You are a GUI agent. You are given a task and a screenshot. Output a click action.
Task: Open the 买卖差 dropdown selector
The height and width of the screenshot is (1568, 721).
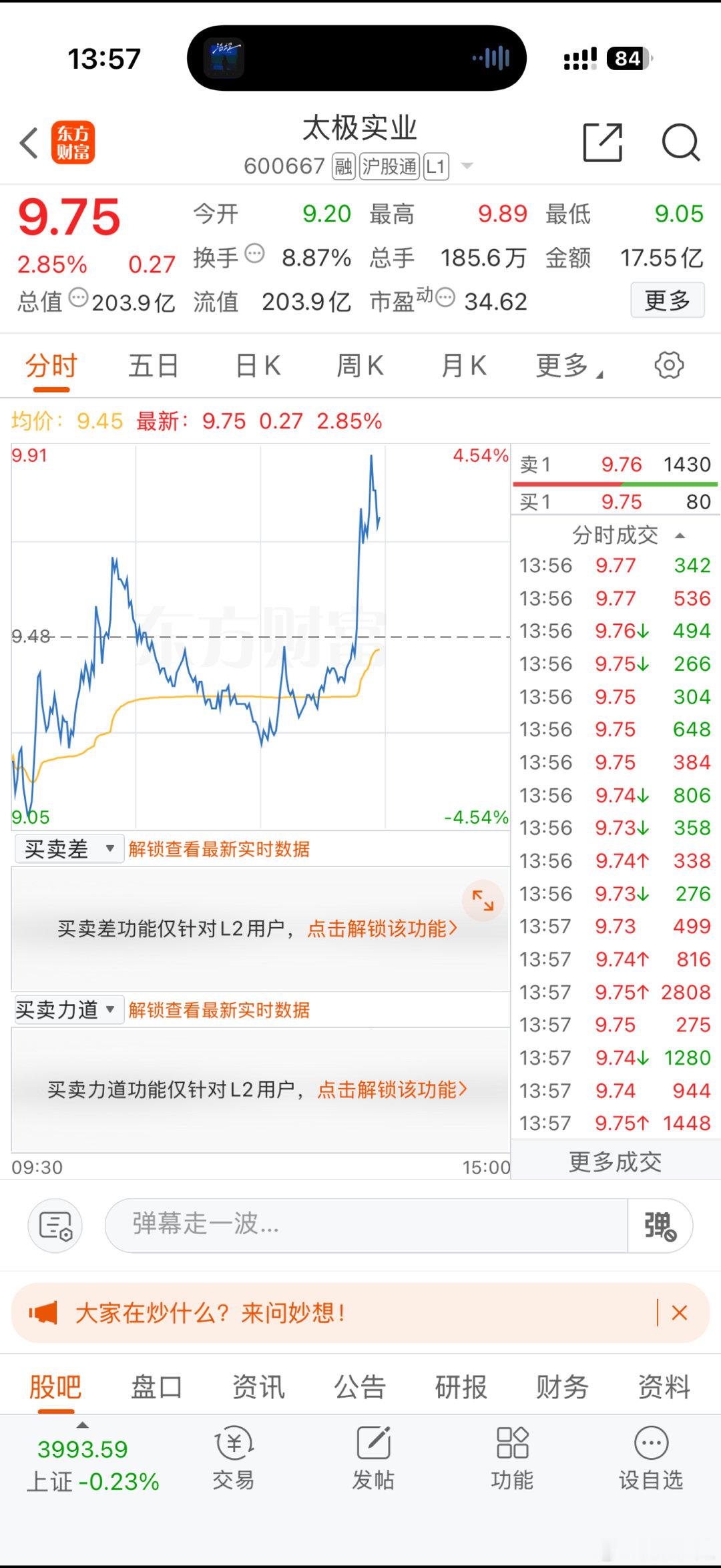(x=69, y=848)
